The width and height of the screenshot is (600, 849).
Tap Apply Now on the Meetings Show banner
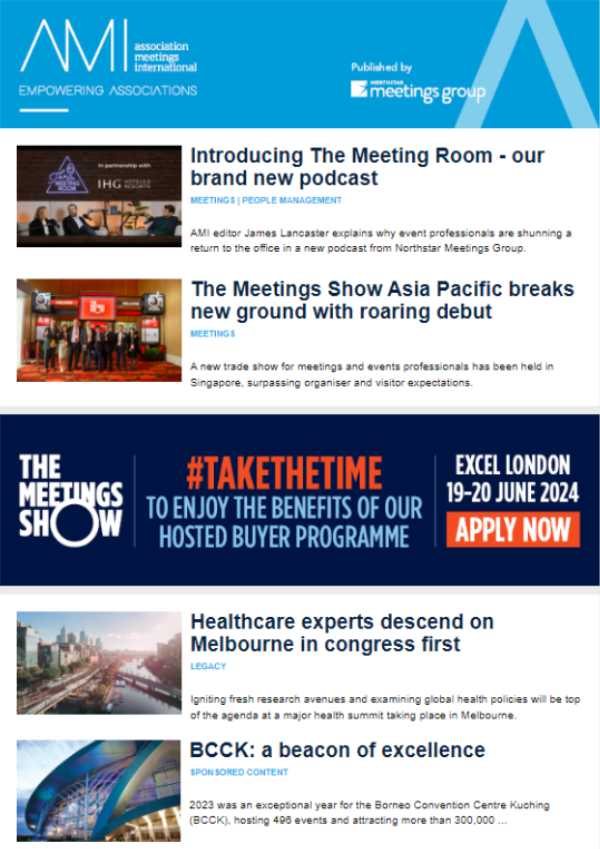click(x=512, y=530)
